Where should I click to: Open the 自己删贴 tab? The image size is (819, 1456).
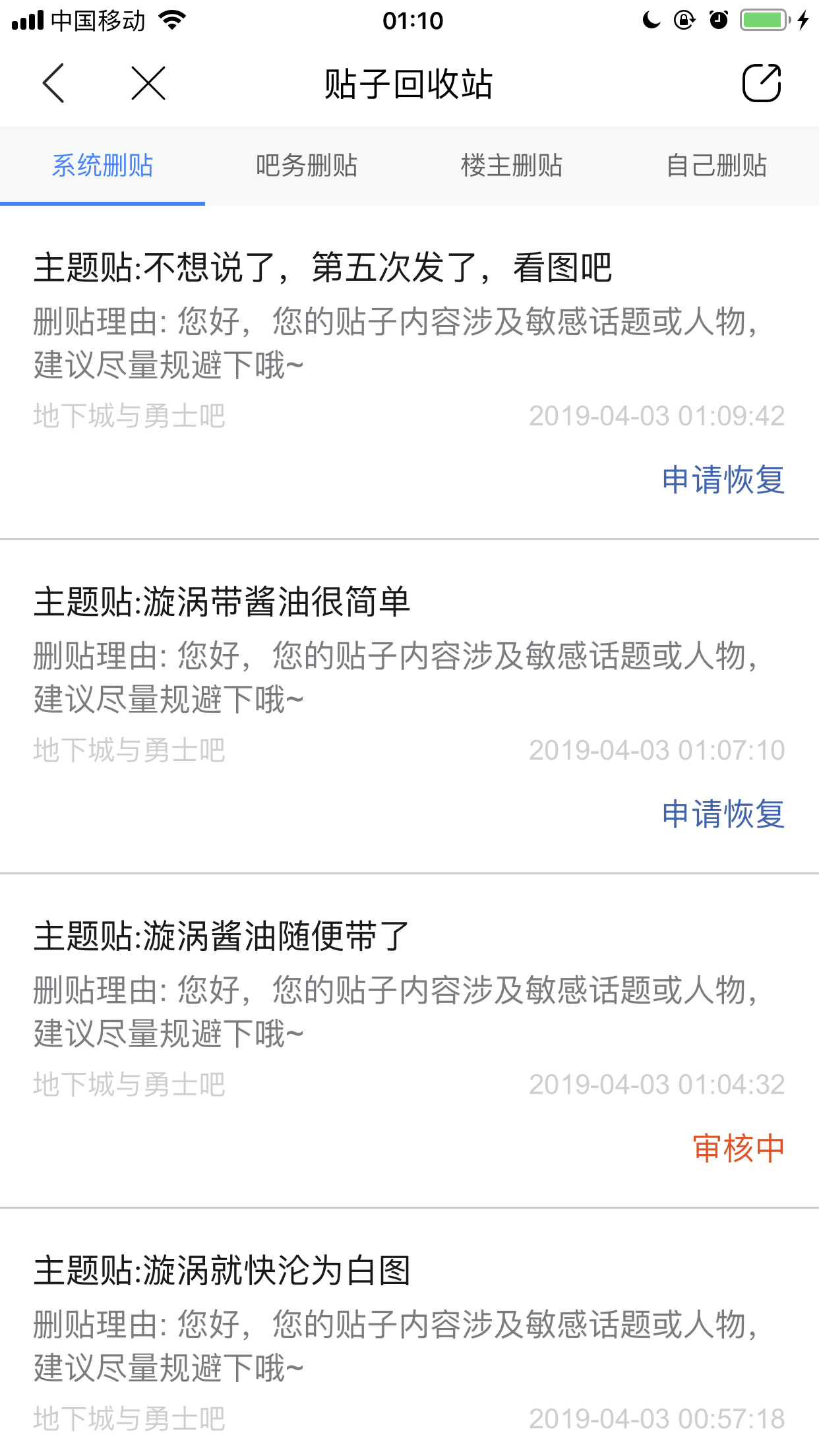point(717,166)
